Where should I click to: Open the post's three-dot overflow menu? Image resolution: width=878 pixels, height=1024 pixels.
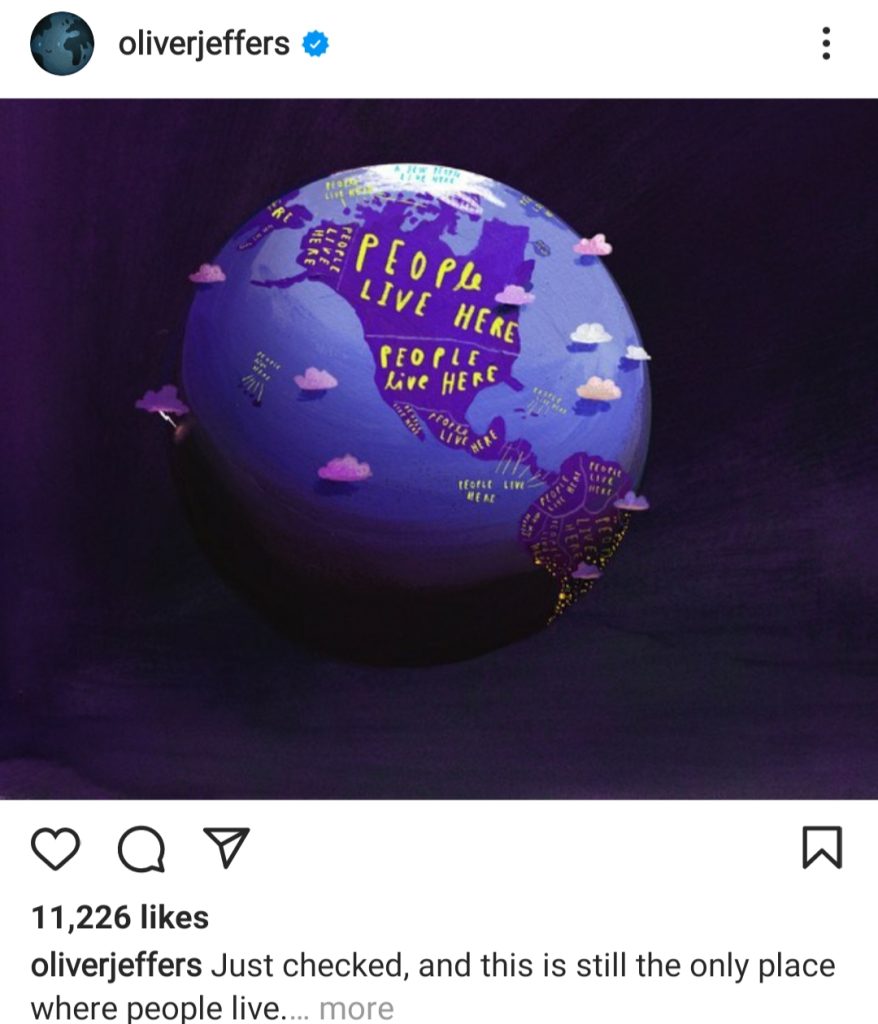pyautogui.click(x=825, y=44)
